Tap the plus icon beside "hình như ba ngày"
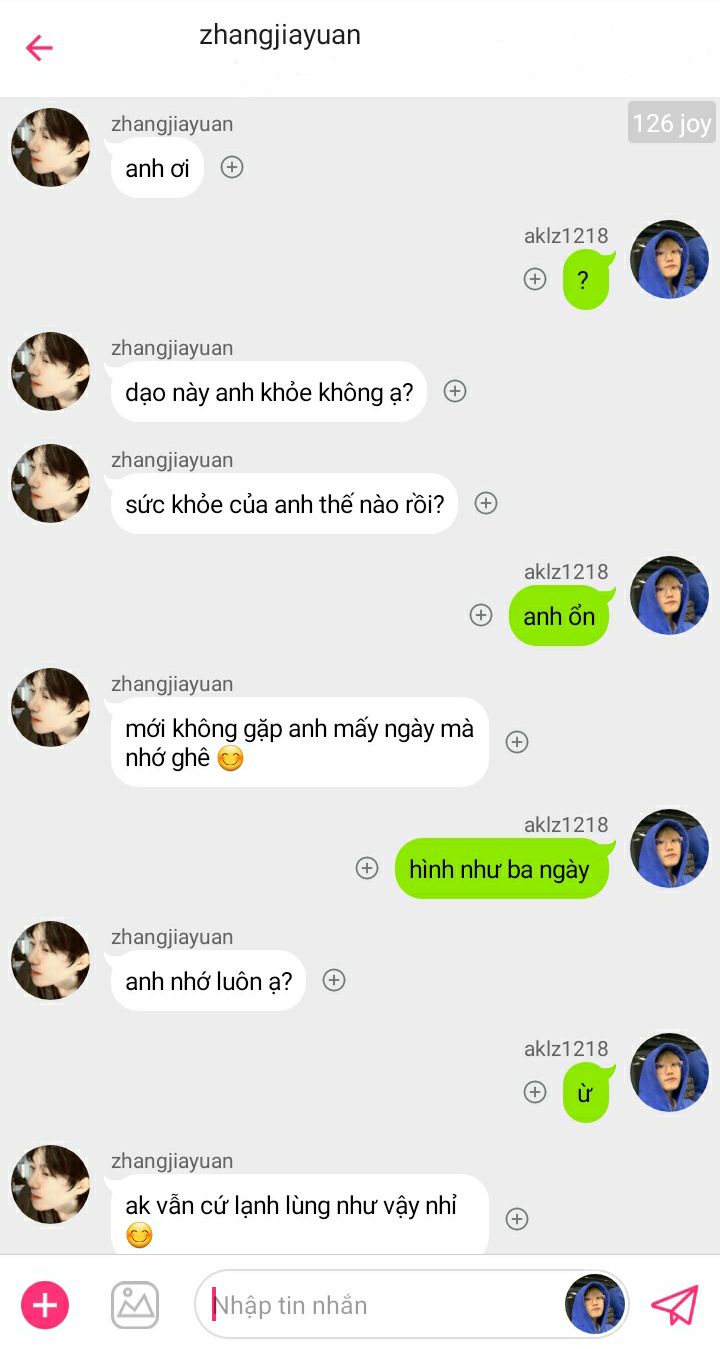The height and width of the screenshot is (1349, 720). tap(367, 868)
